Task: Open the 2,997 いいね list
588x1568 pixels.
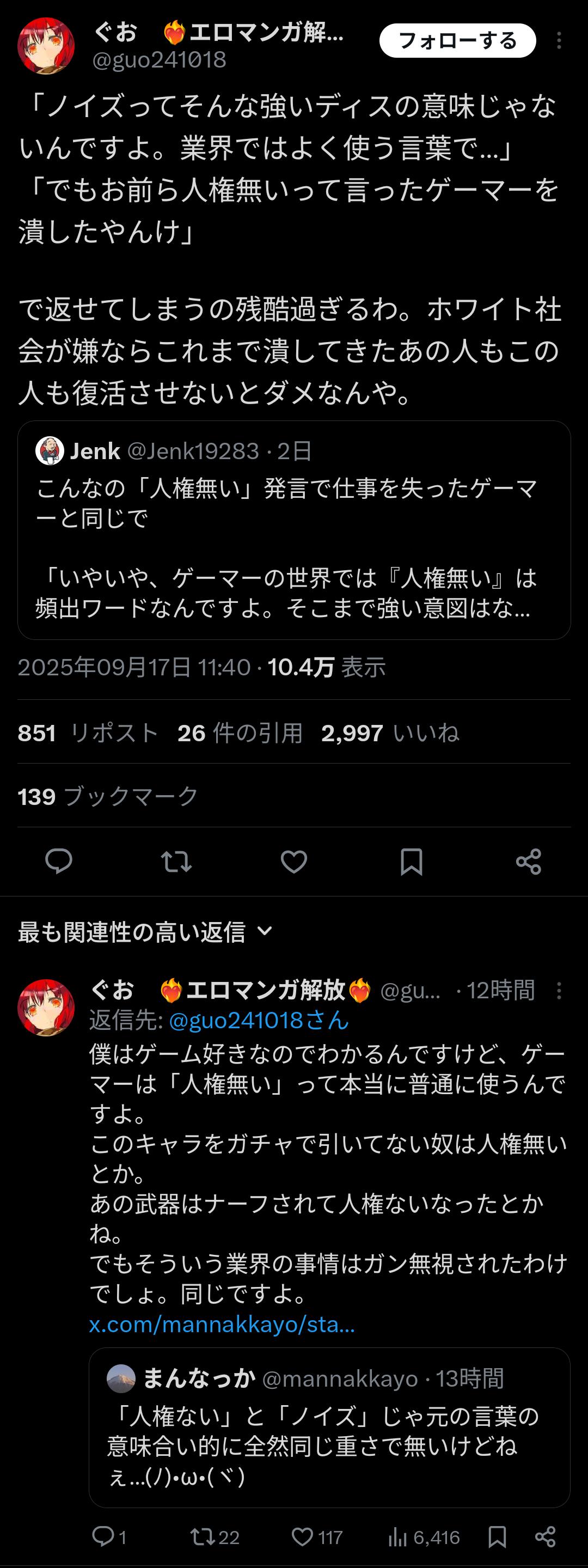Action: pos(390,734)
